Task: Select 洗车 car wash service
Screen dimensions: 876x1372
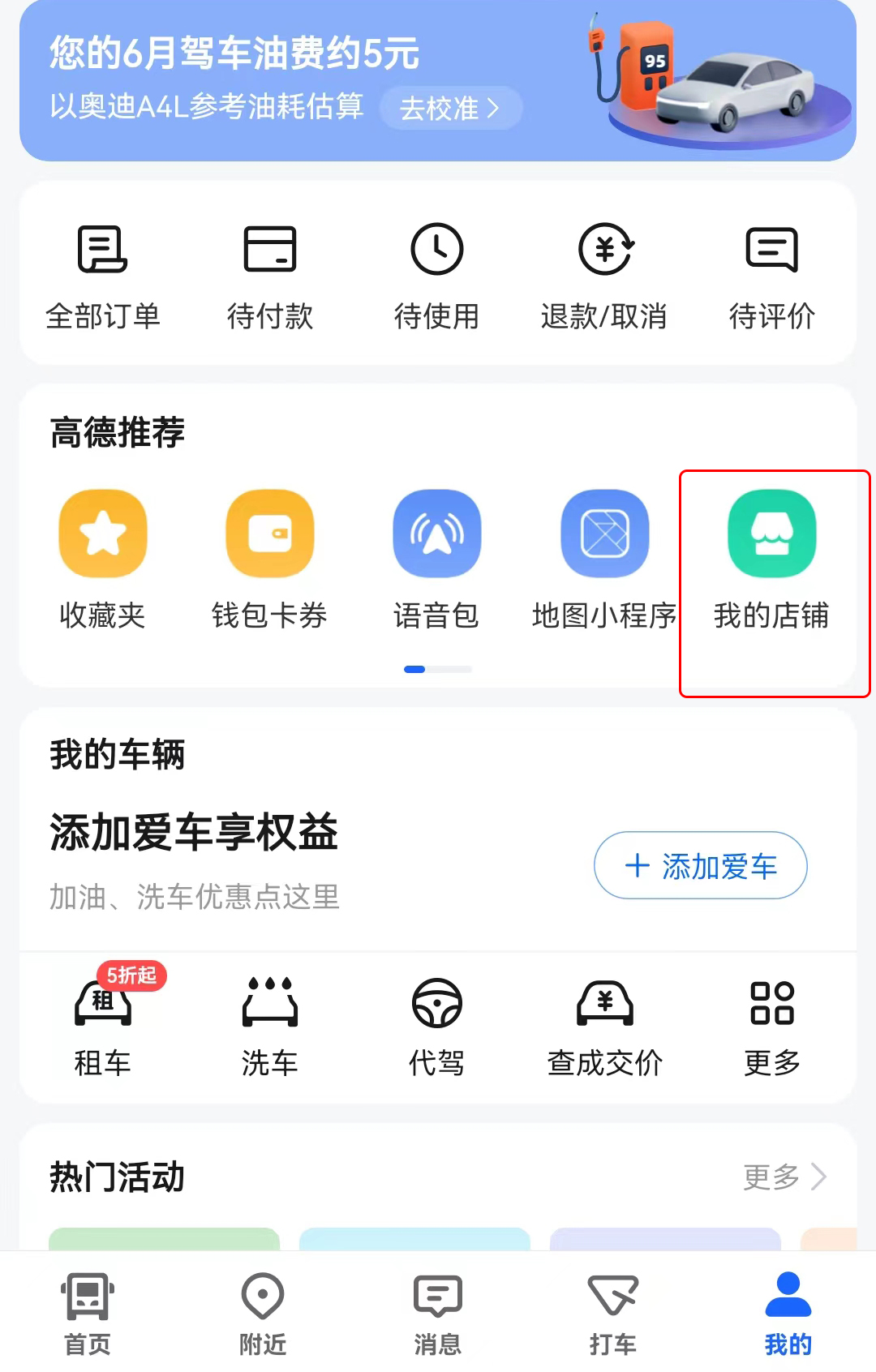Action: (270, 1026)
